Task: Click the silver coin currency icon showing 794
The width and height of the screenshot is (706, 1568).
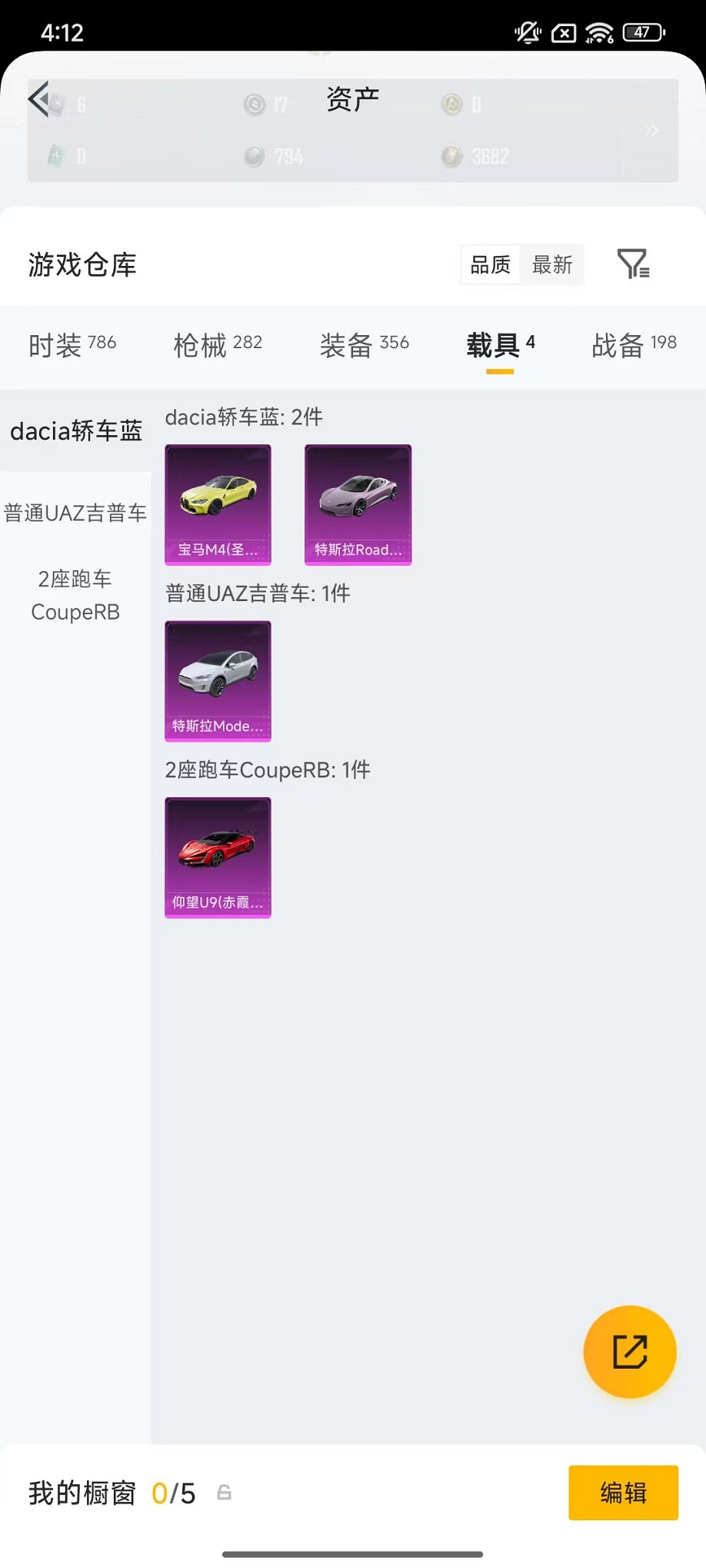Action: [x=254, y=155]
